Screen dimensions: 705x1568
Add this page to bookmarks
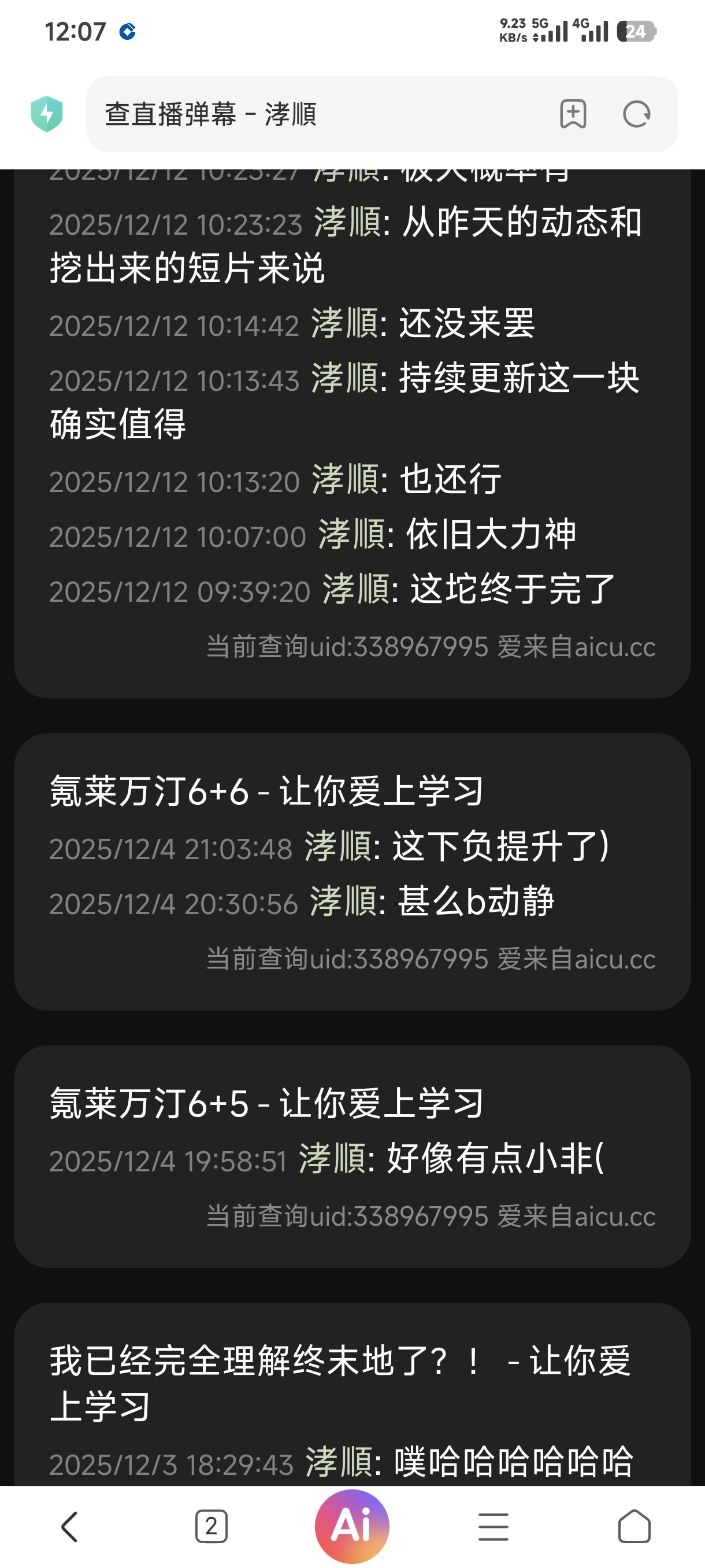[x=573, y=114]
